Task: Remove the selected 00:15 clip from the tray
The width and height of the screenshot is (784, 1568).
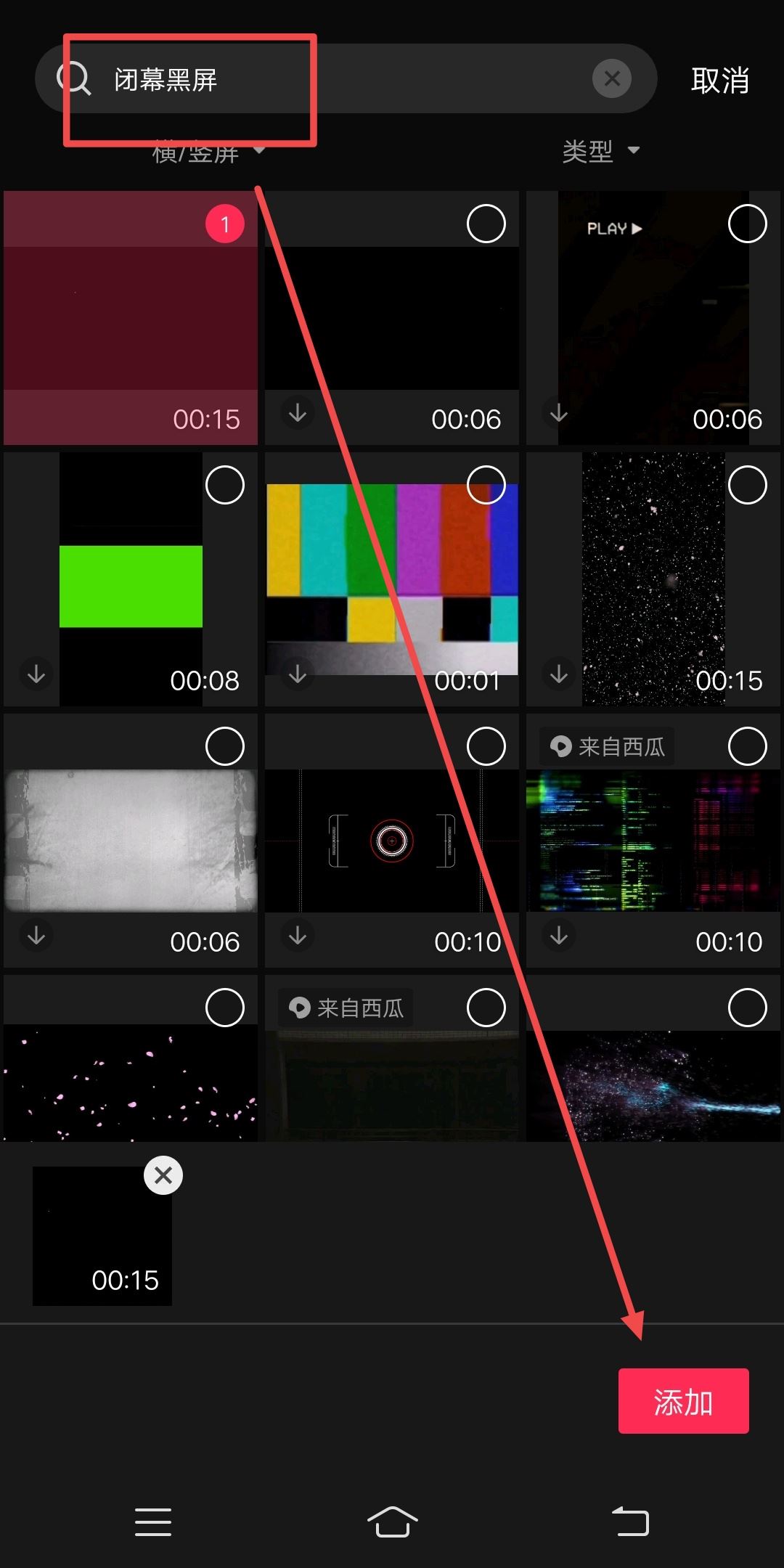Action: 163,1175
